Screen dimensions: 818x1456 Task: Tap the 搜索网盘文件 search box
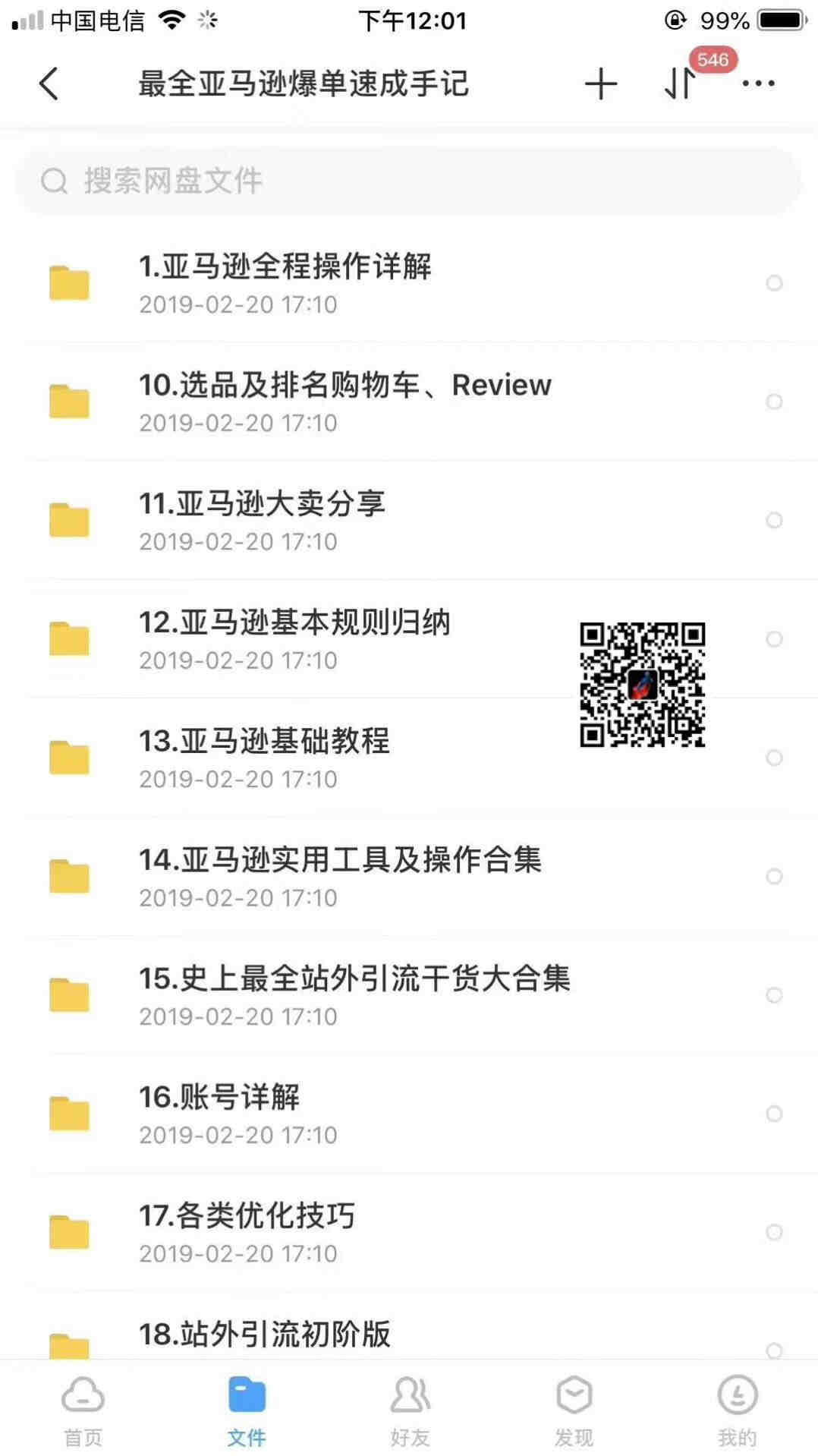408,181
